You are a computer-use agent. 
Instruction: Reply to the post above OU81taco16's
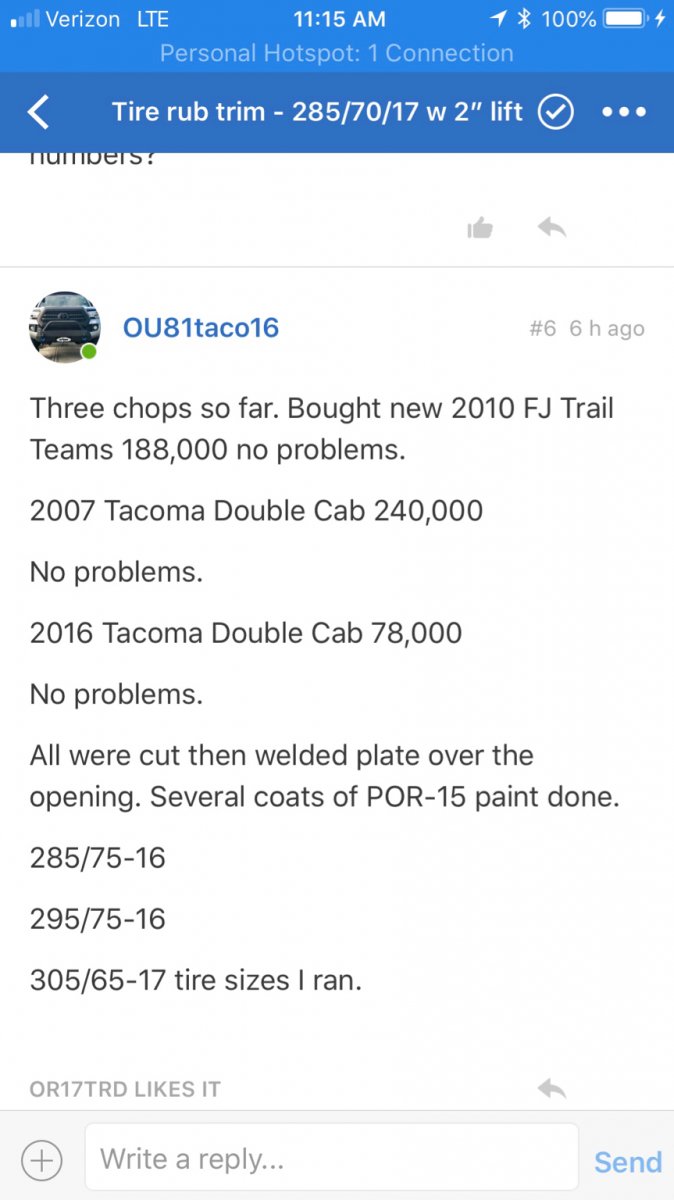tap(552, 229)
